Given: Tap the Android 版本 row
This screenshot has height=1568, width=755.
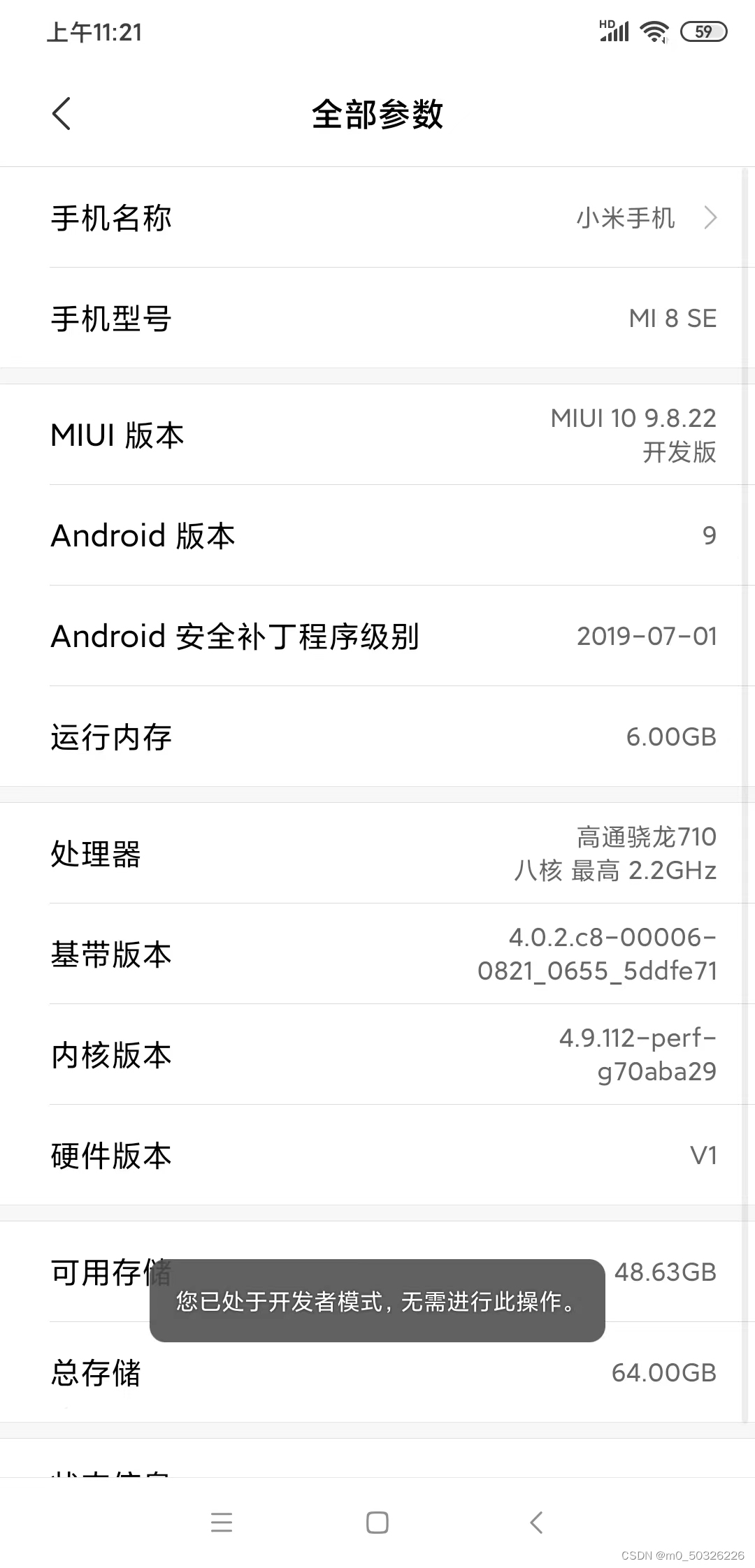Looking at the screenshot, I should coord(377,536).
